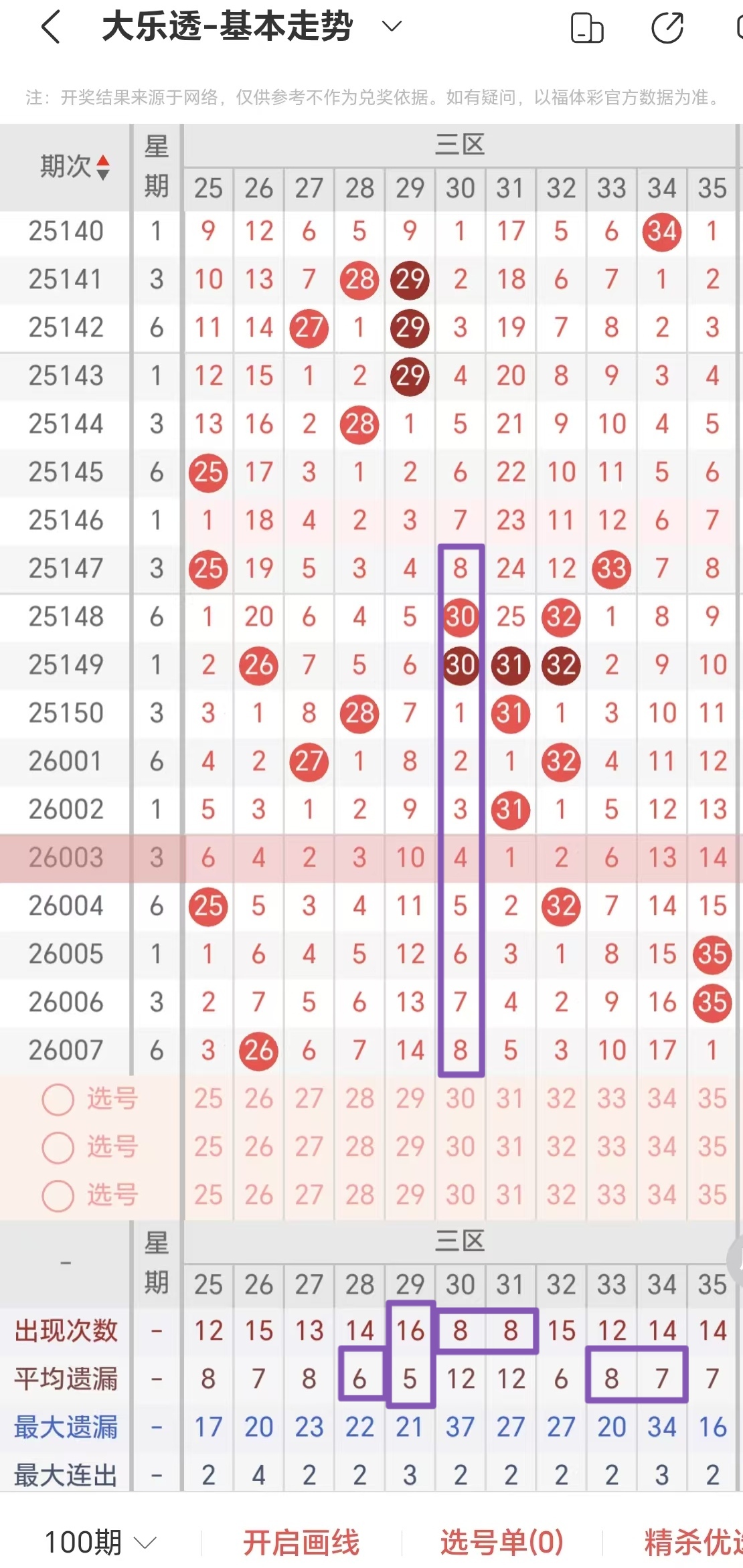Select the third 选号 selection circle

point(57,1195)
